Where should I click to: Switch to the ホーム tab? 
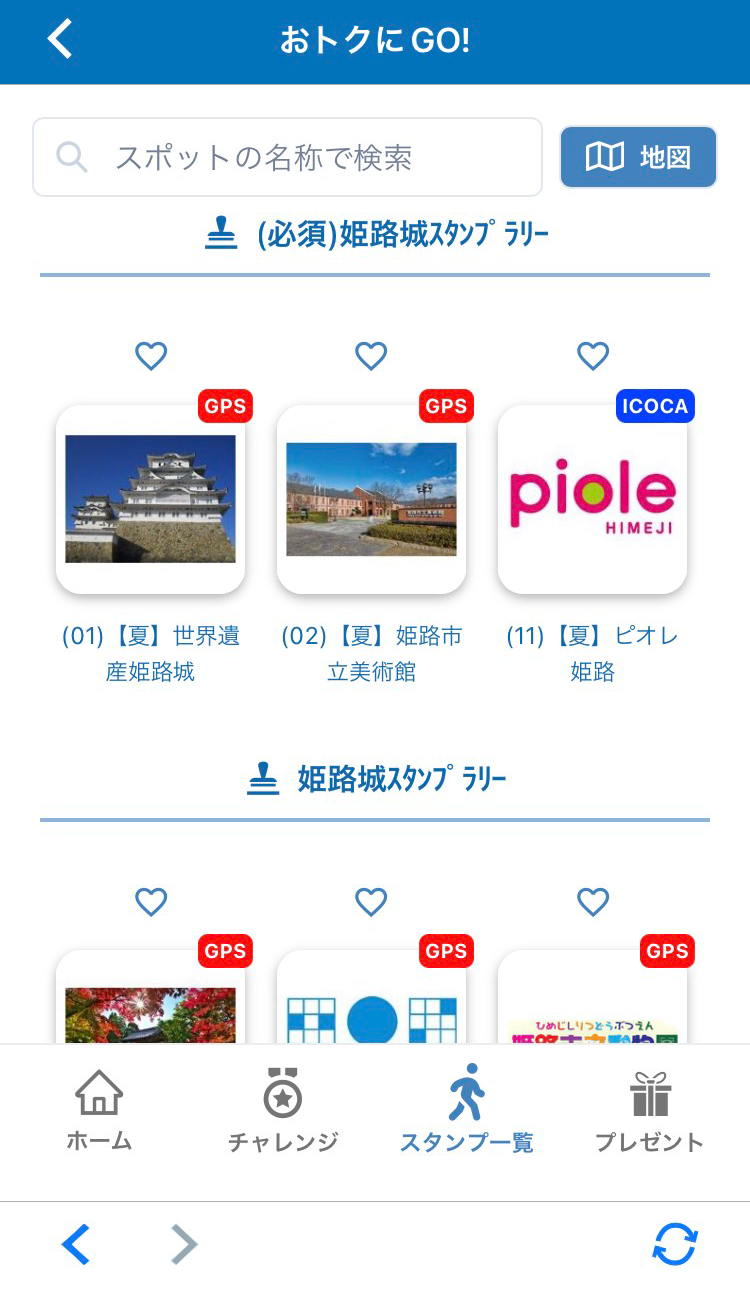click(x=99, y=1110)
